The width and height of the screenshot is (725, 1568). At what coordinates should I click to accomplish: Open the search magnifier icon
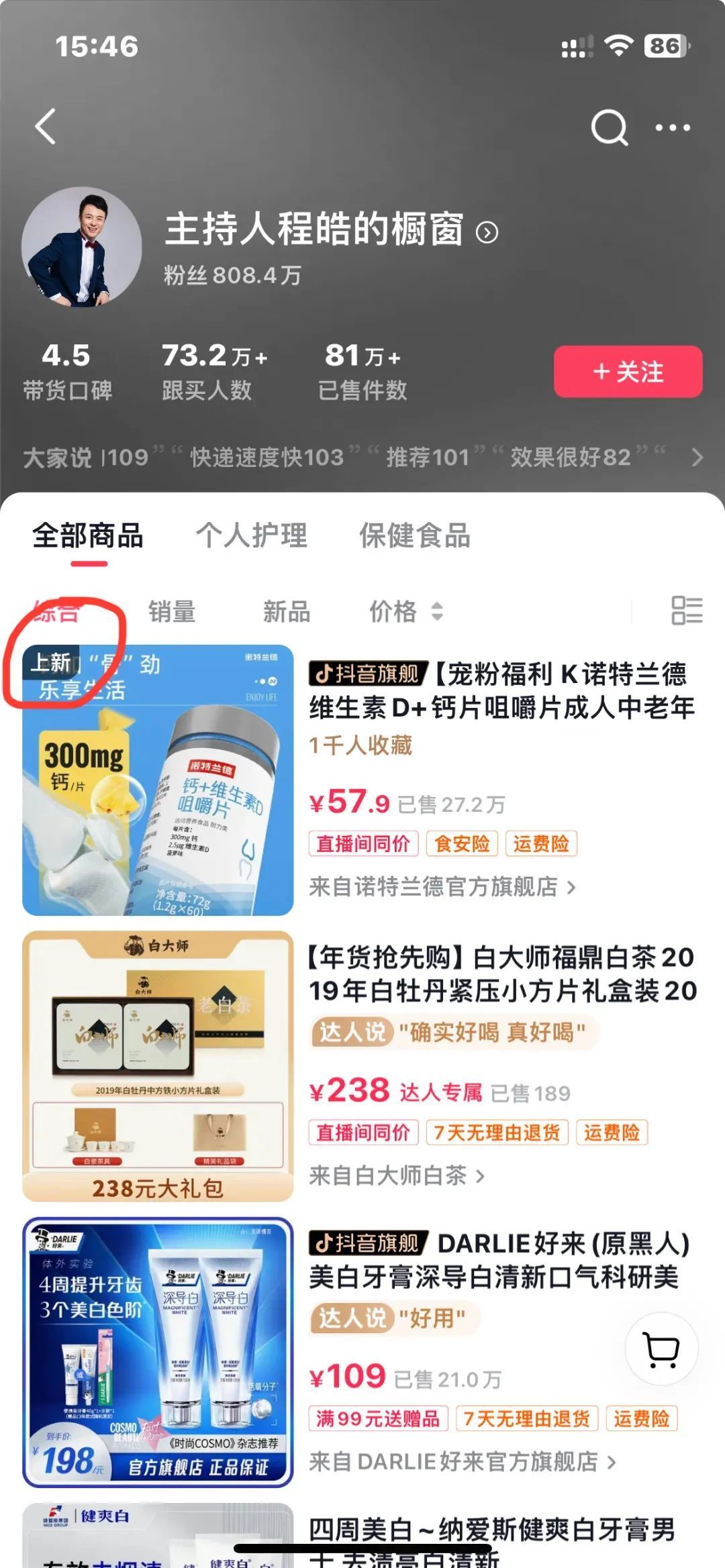point(609,126)
